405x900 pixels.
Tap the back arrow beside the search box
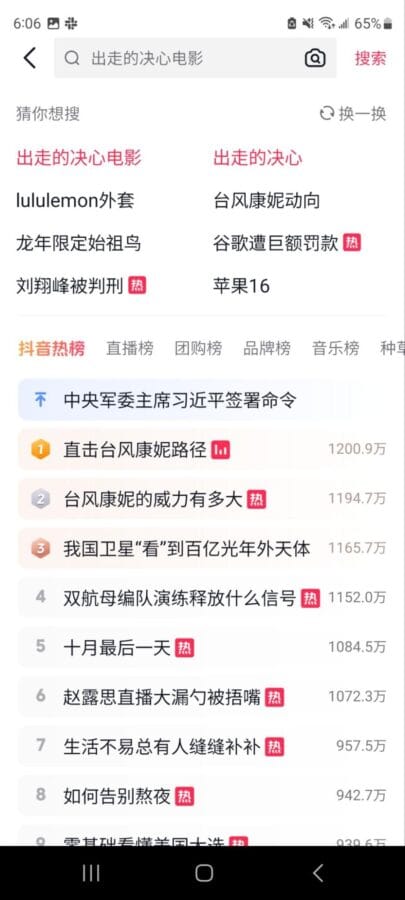pyautogui.click(x=30, y=58)
